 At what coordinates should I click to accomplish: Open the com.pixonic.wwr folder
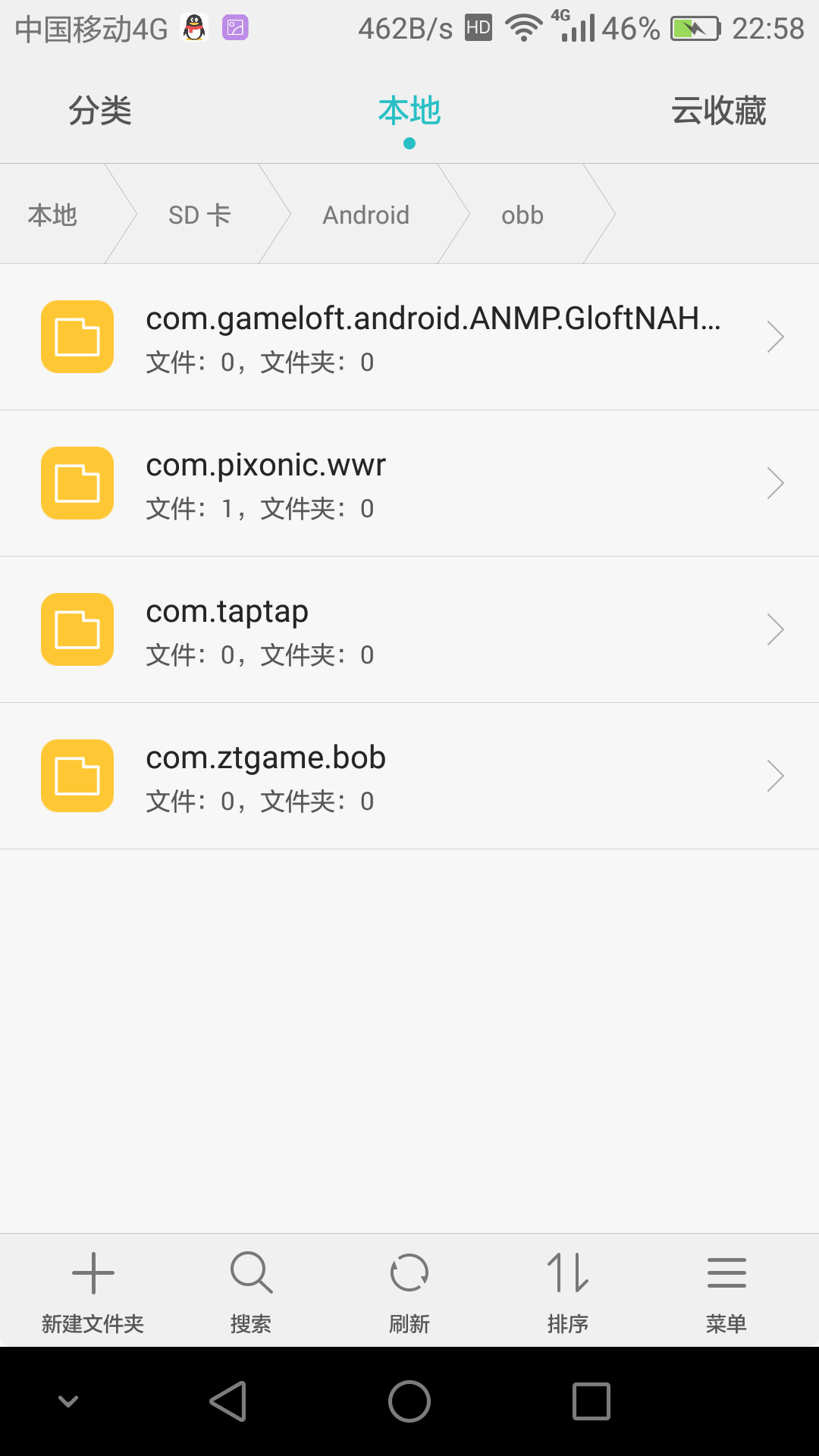tap(409, 483)
